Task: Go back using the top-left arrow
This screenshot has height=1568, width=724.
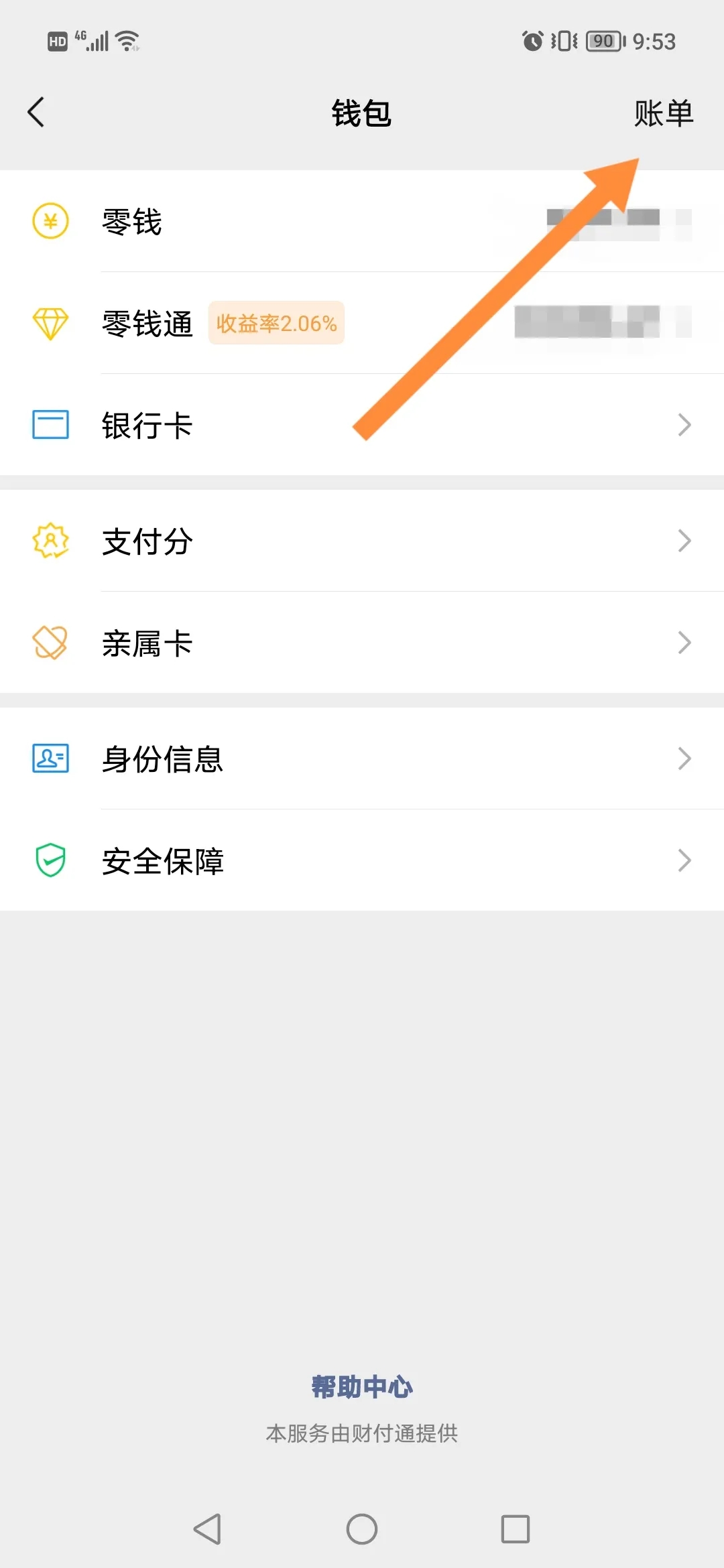Action: (x=36, y=112)
